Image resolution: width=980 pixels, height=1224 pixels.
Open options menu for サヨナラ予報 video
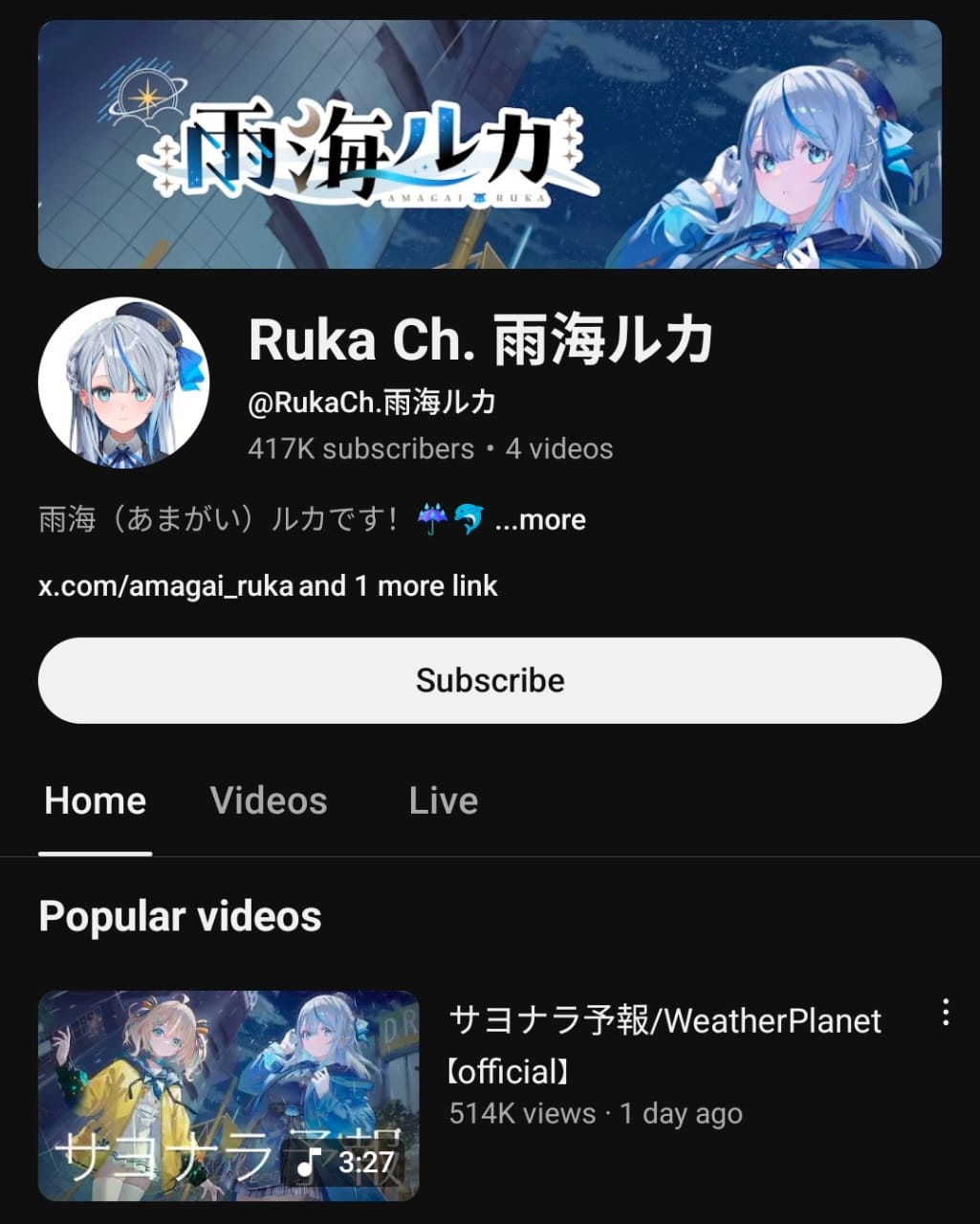coord(945,1013)
